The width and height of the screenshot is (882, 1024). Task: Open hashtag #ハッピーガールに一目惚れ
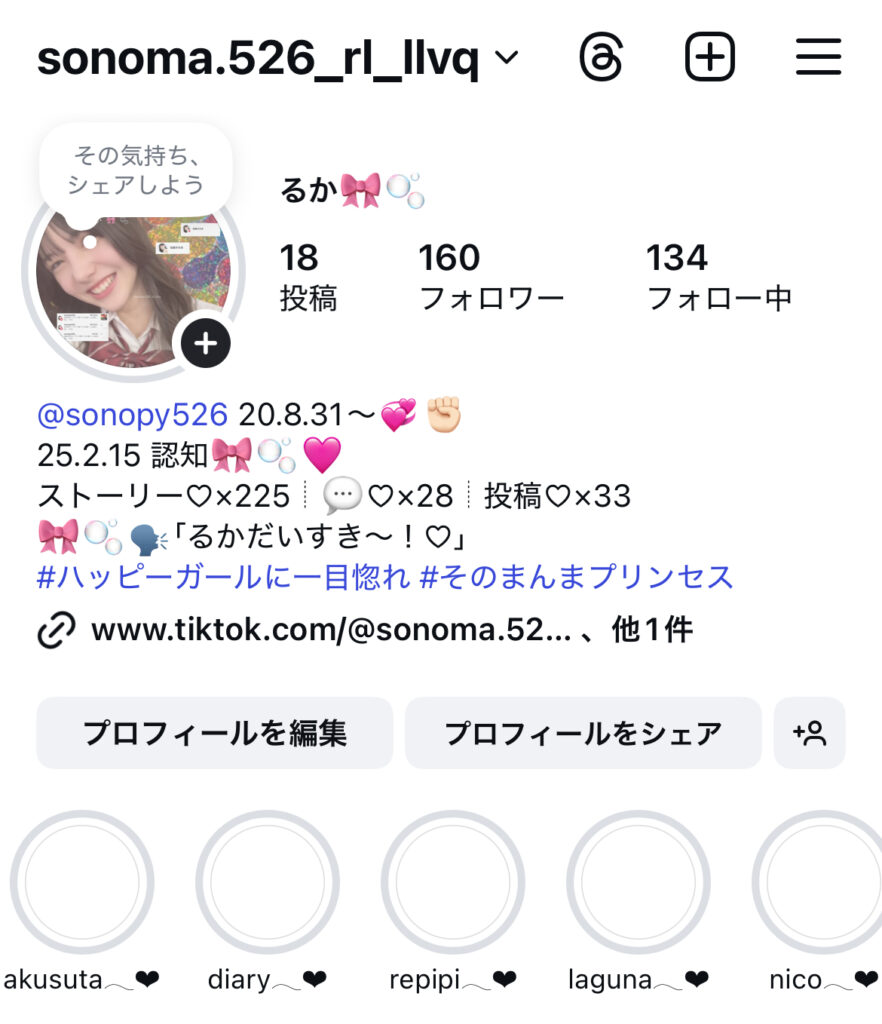tap(223, 577)
